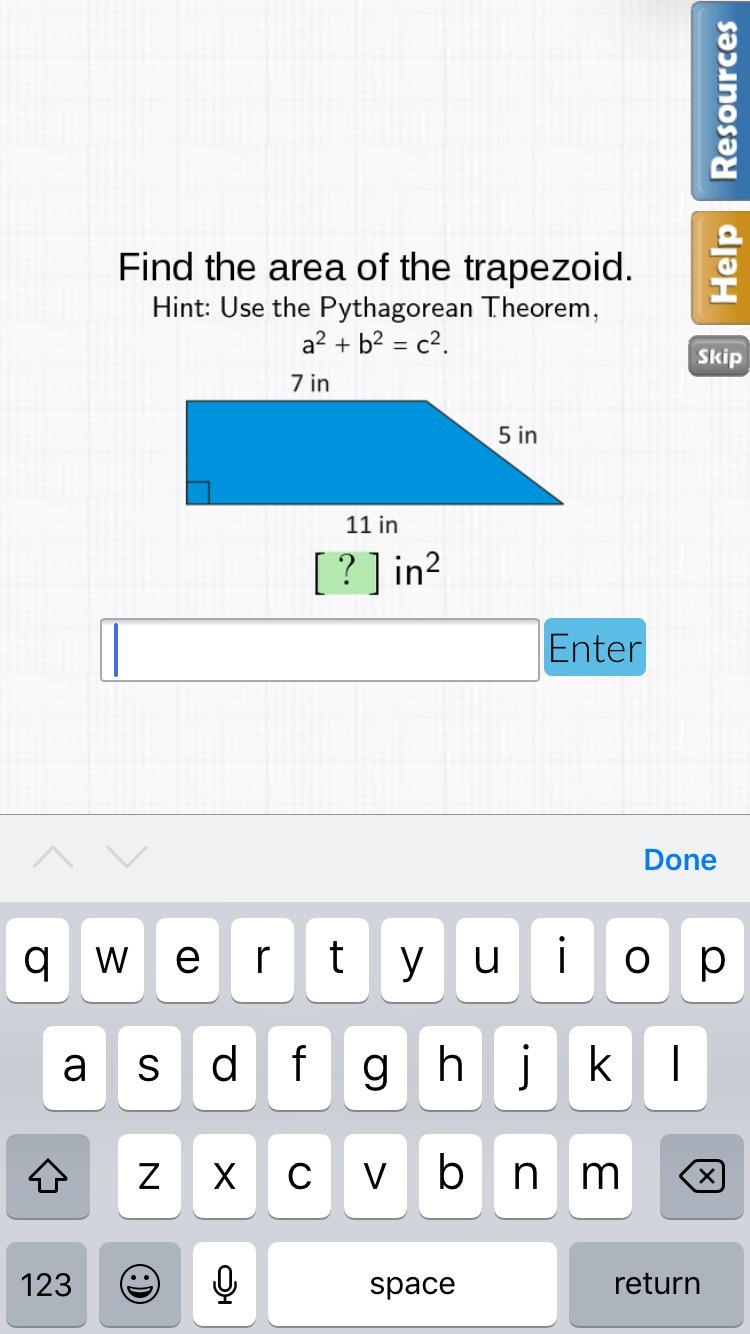Open the emoji keyboard

pos(140,1283)
